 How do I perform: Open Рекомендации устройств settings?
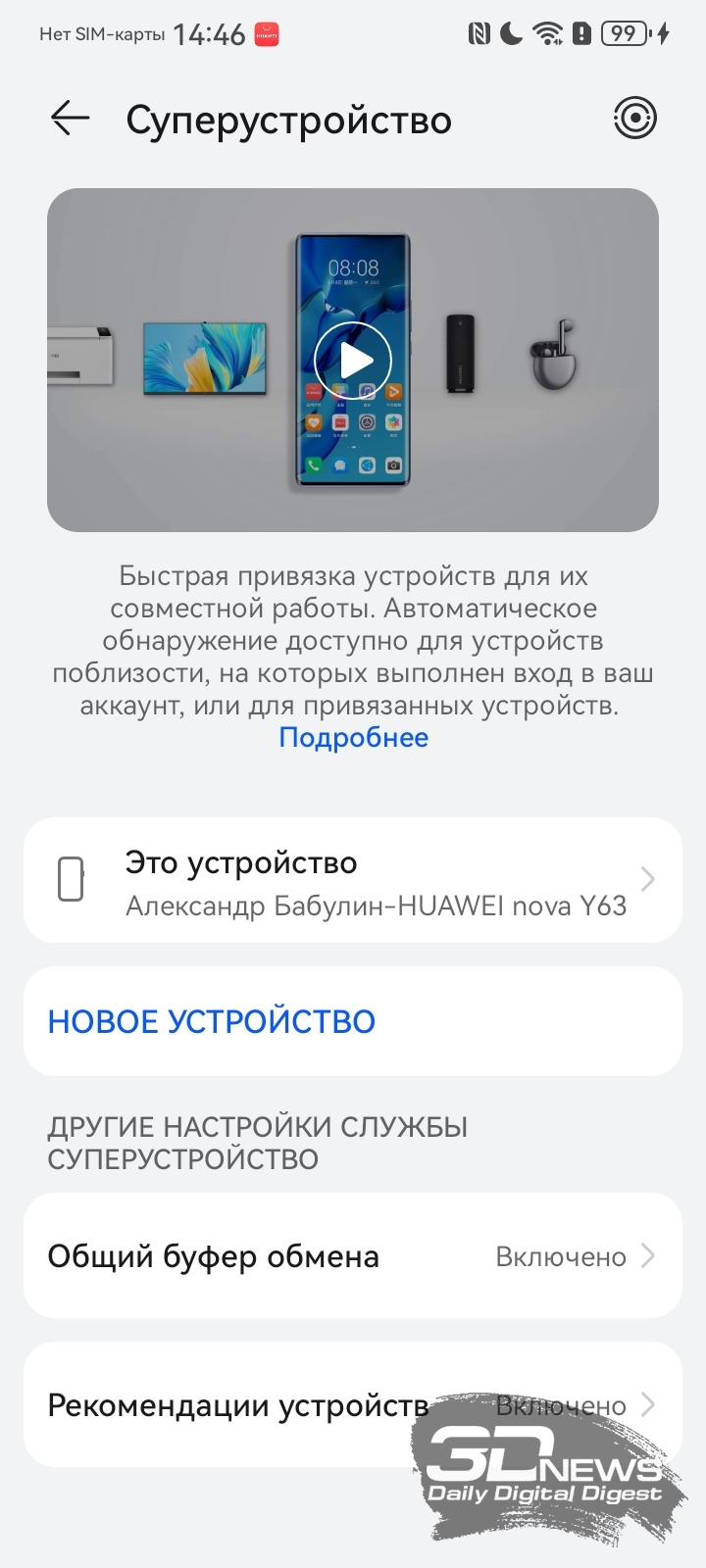353,1404
